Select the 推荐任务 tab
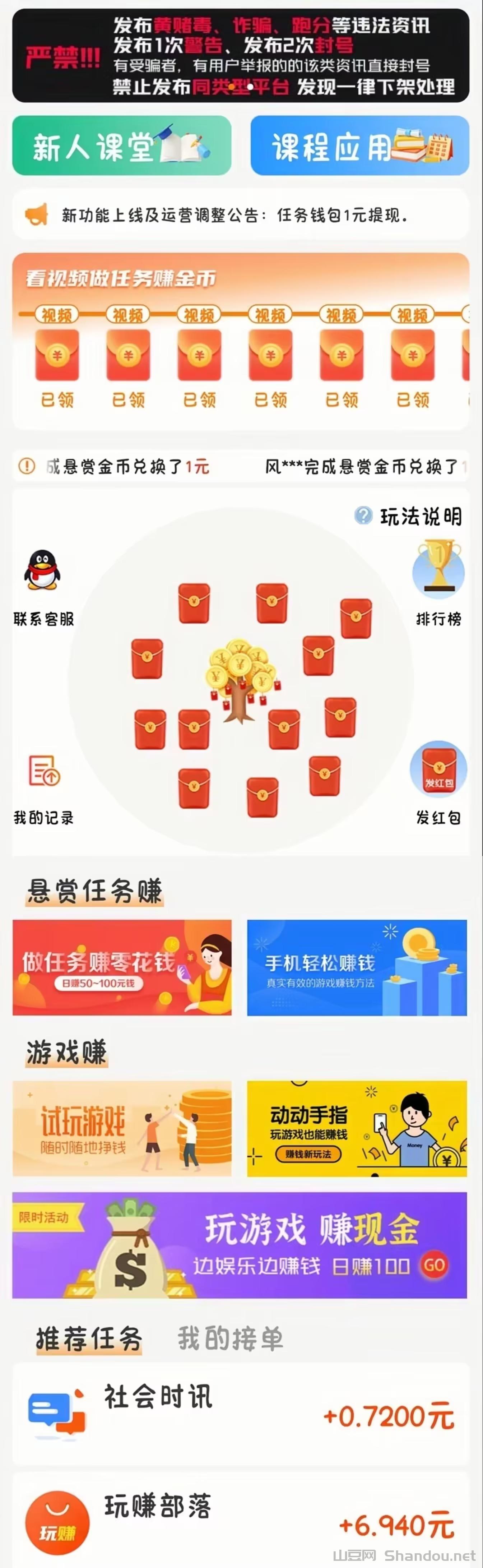This screenshot has height=1568, width=483. [89, 1339]
